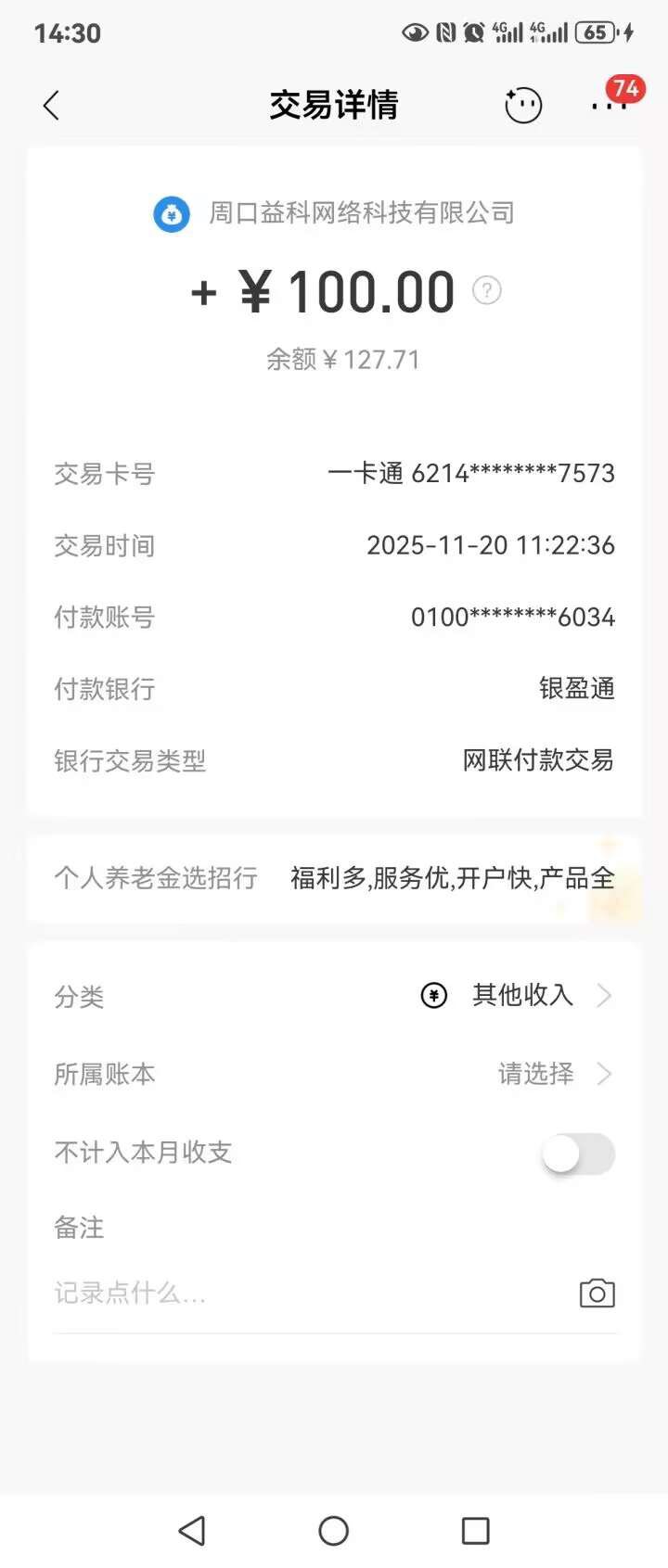Tap the system home button
The height and width of the screenshot is (1568, 668).
pyautogui.click(x=334, y=1531)
